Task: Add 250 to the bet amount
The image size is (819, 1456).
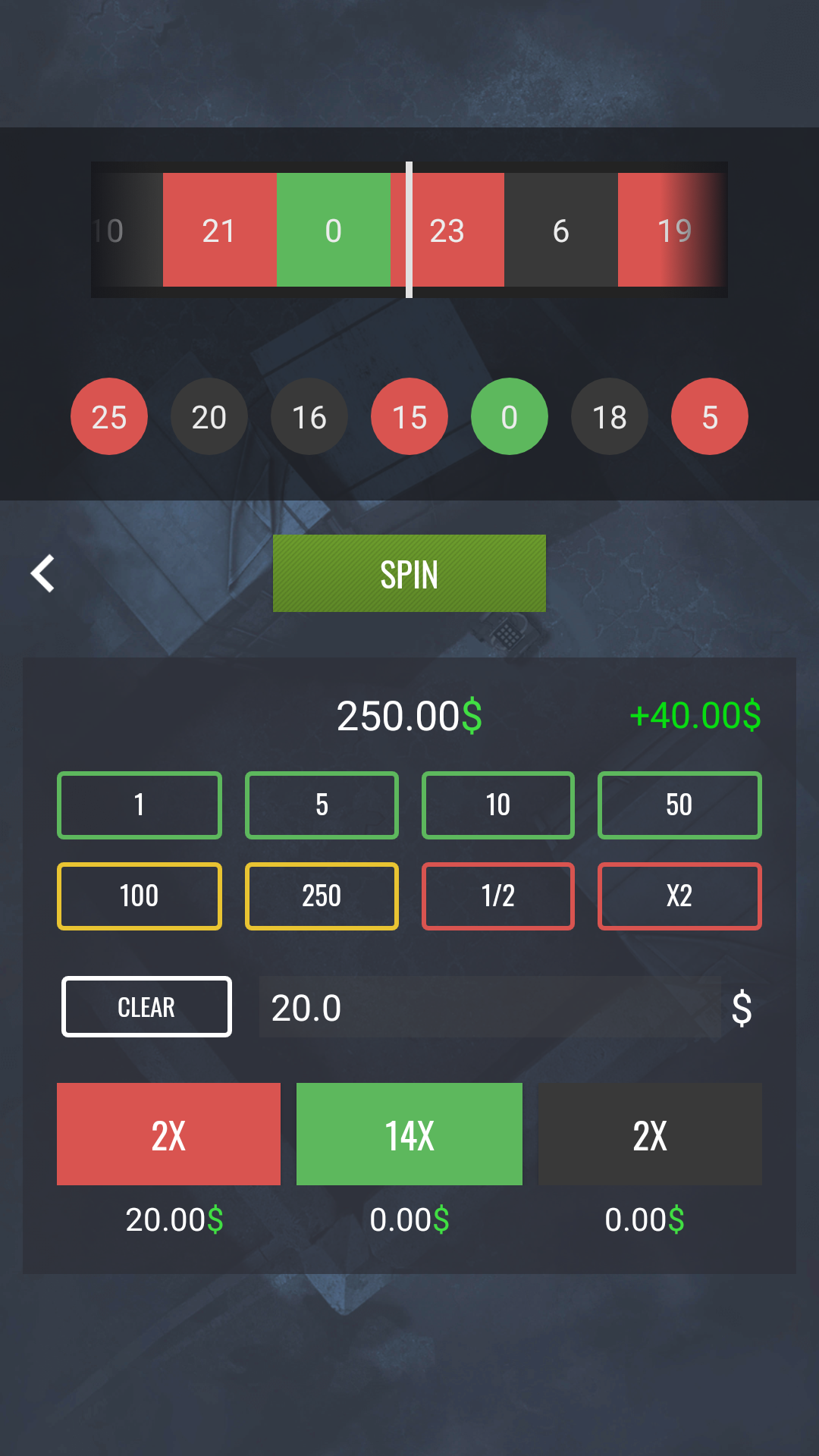Action: pyautogui.click(x=322, y=896)
